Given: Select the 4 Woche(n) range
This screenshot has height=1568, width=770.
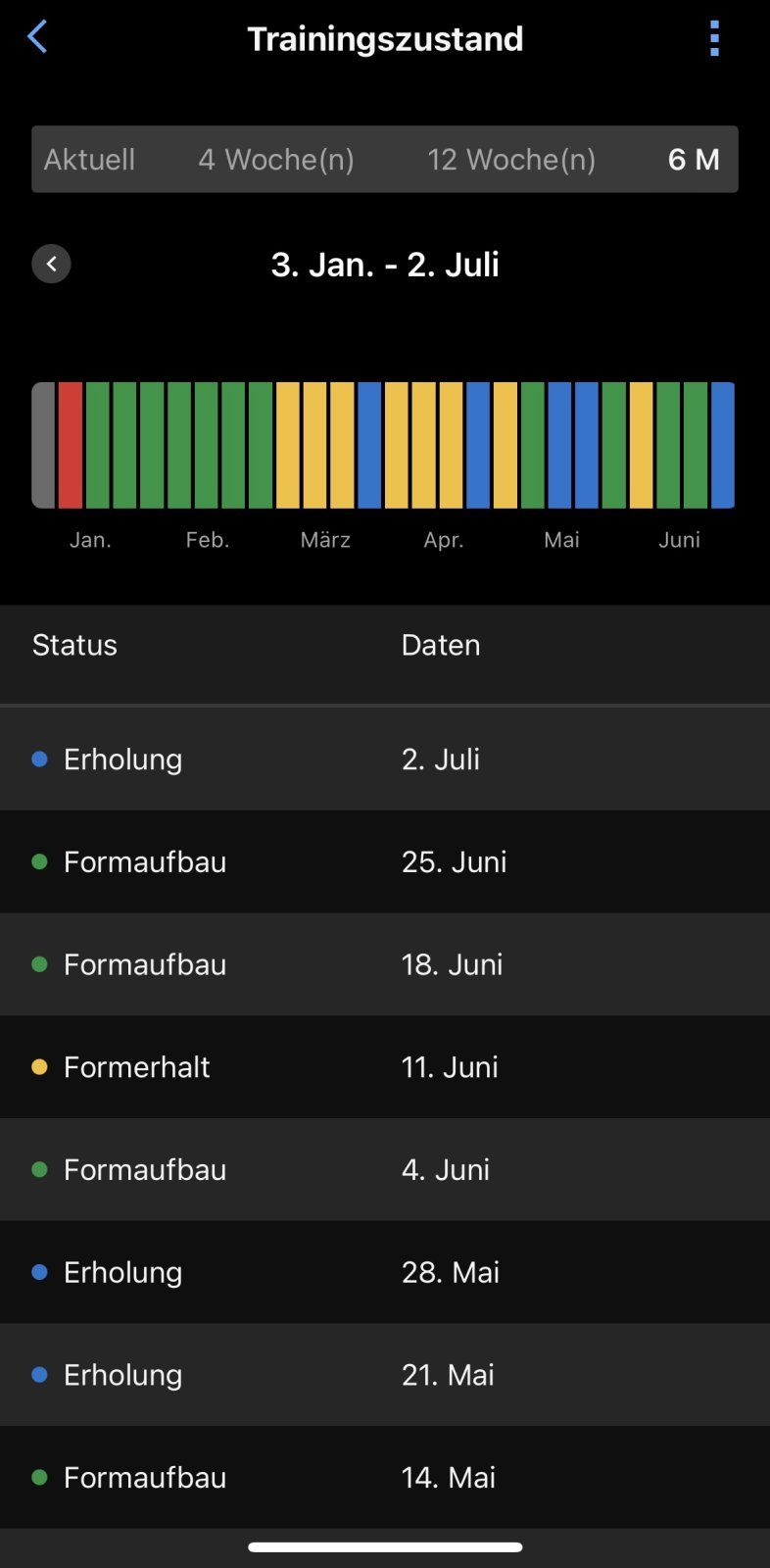Looking at the screenshot, I should tap(276, 160).
